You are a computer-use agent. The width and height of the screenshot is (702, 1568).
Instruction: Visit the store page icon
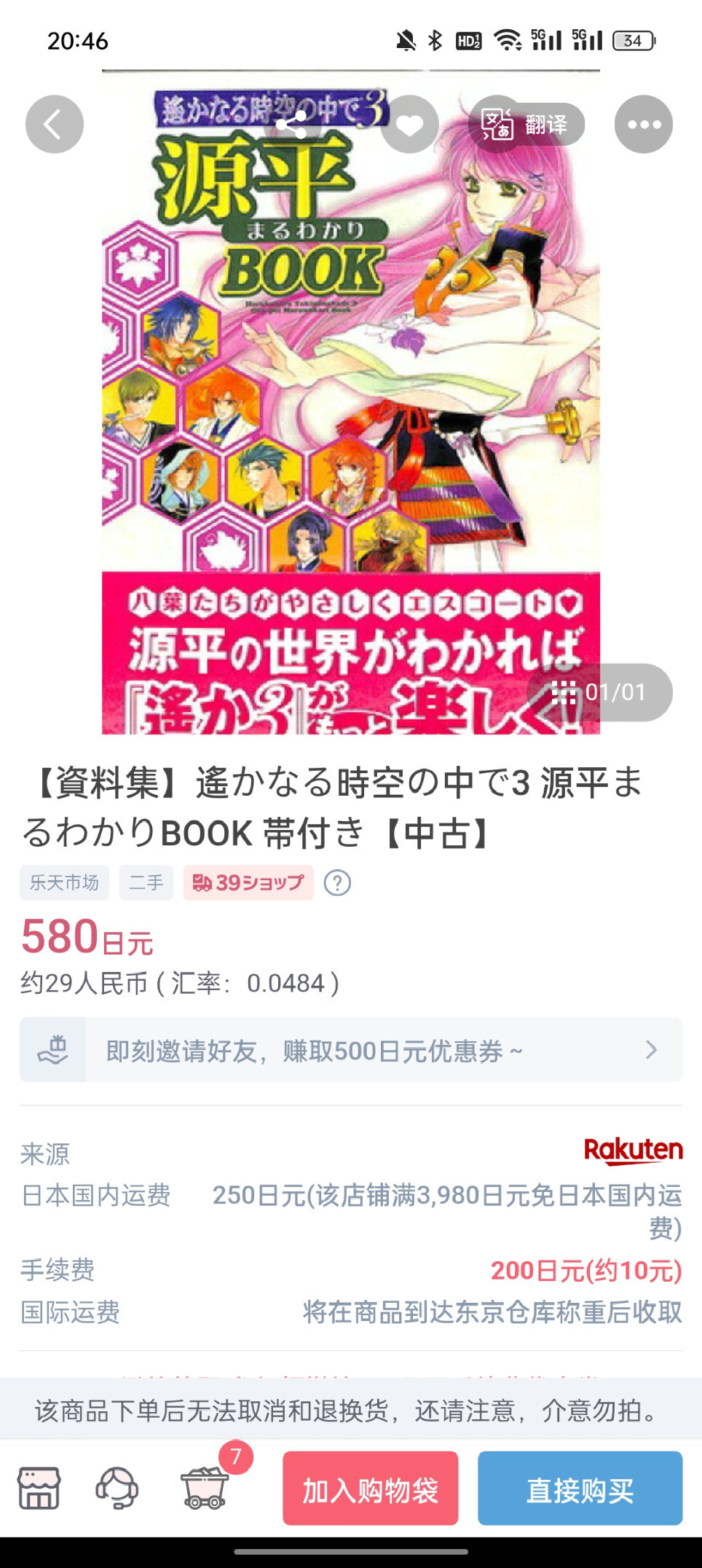[39, 1487]
